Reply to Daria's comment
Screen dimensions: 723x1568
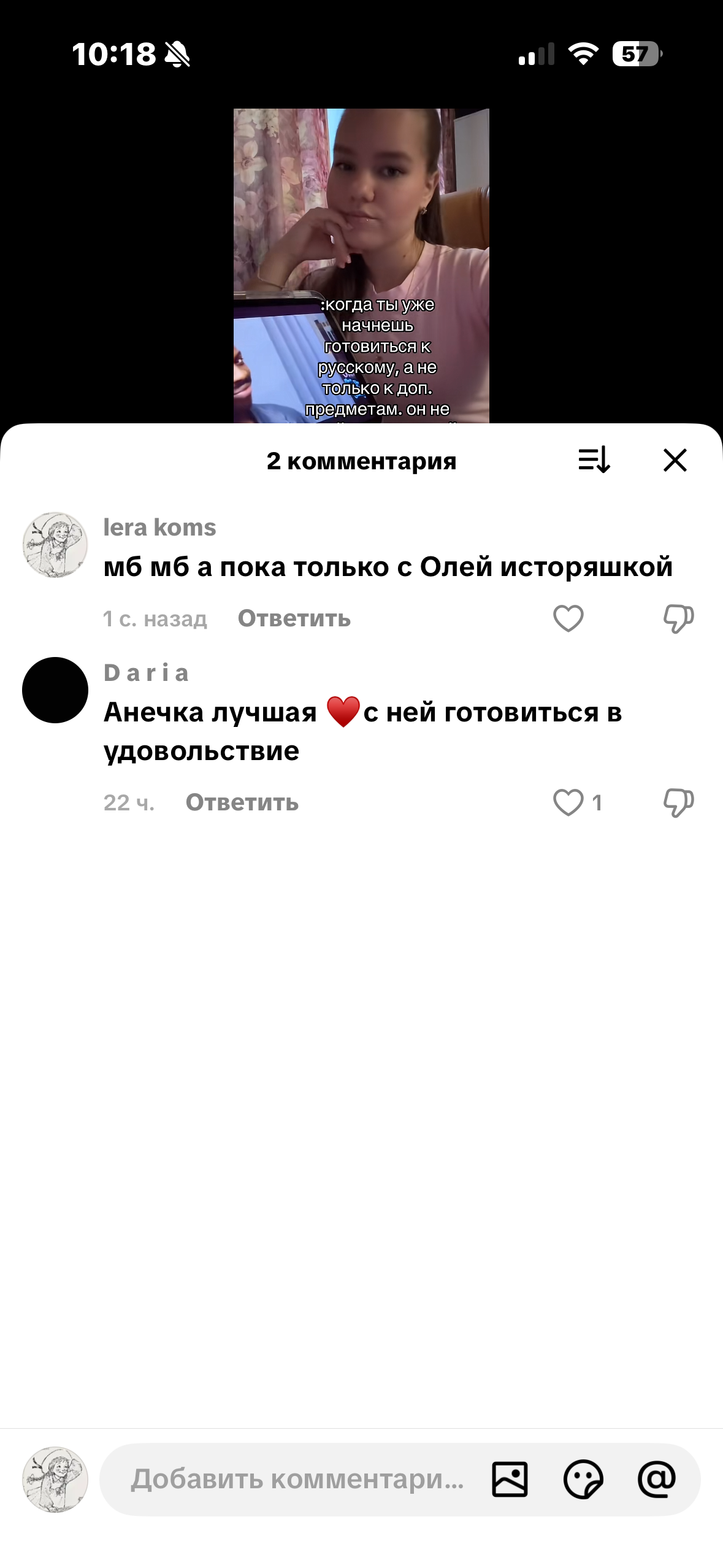(242, 802)
